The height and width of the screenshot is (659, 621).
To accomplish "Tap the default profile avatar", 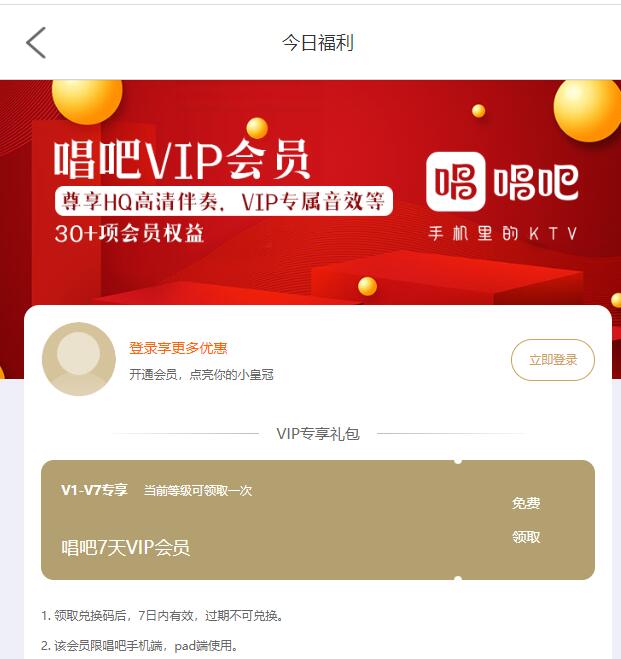I will click(x=79, y=359).
